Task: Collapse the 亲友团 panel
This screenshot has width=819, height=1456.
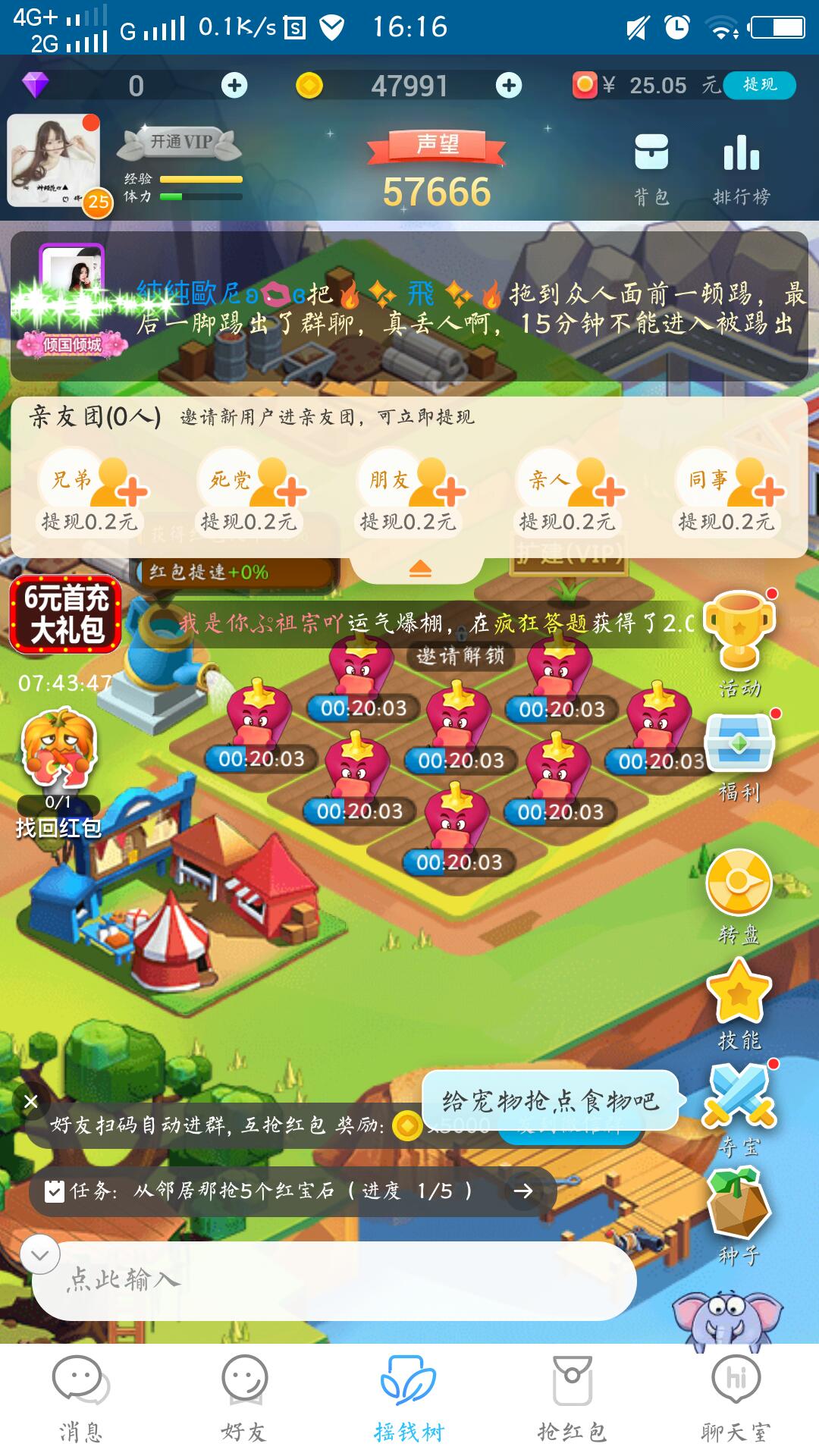Action: 419,570
